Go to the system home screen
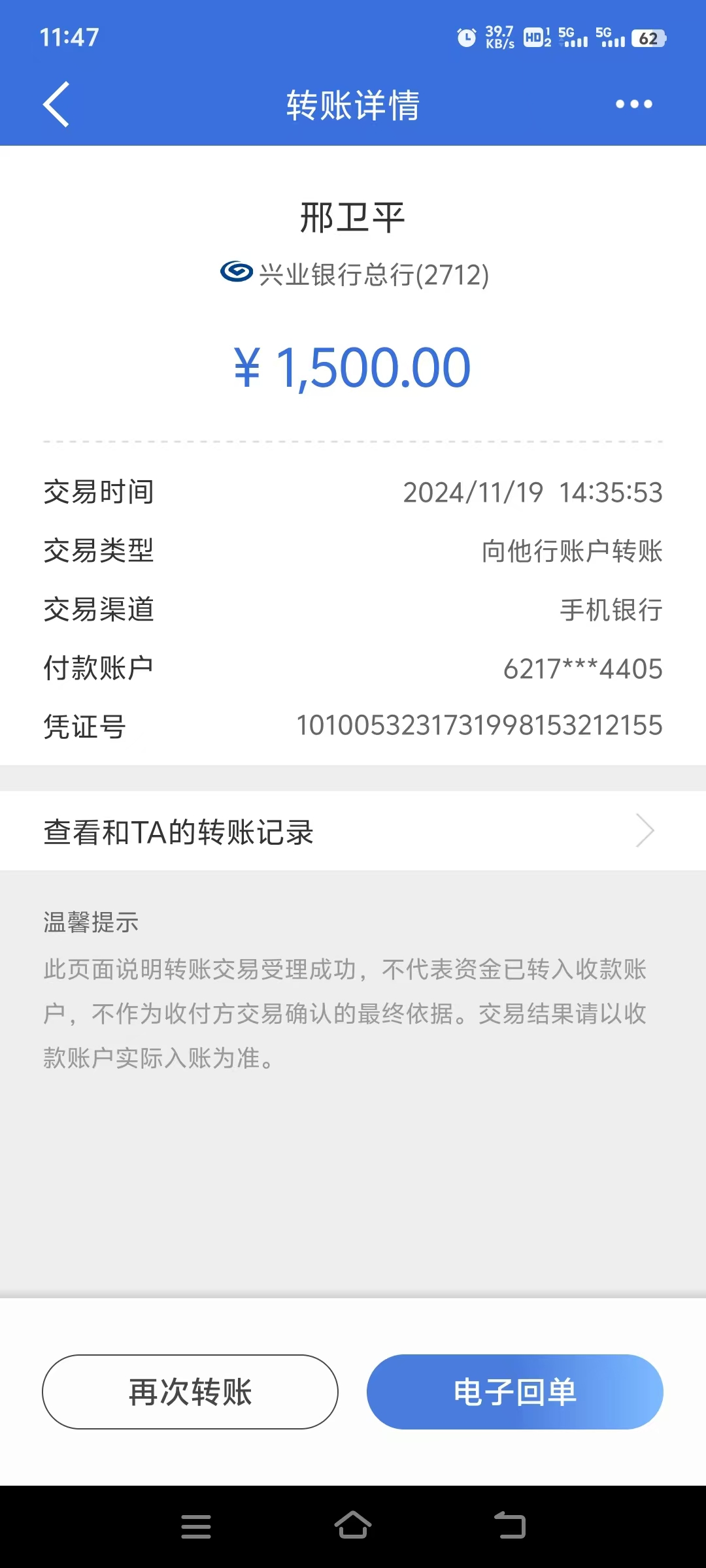The height and width of the screenshot is (1568, 706). [x=353, y=1526]
